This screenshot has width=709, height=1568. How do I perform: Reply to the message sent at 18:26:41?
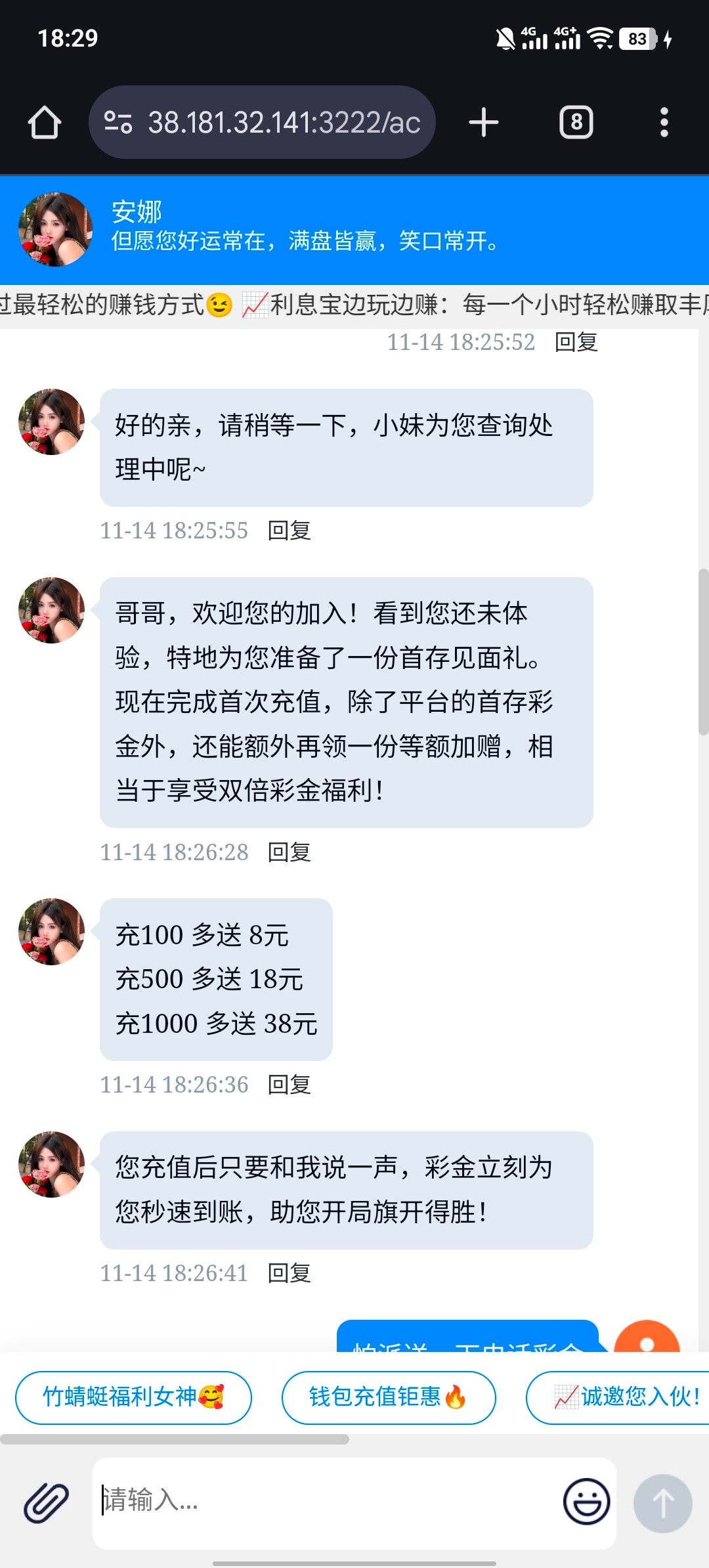click(x=290, y=1273)
